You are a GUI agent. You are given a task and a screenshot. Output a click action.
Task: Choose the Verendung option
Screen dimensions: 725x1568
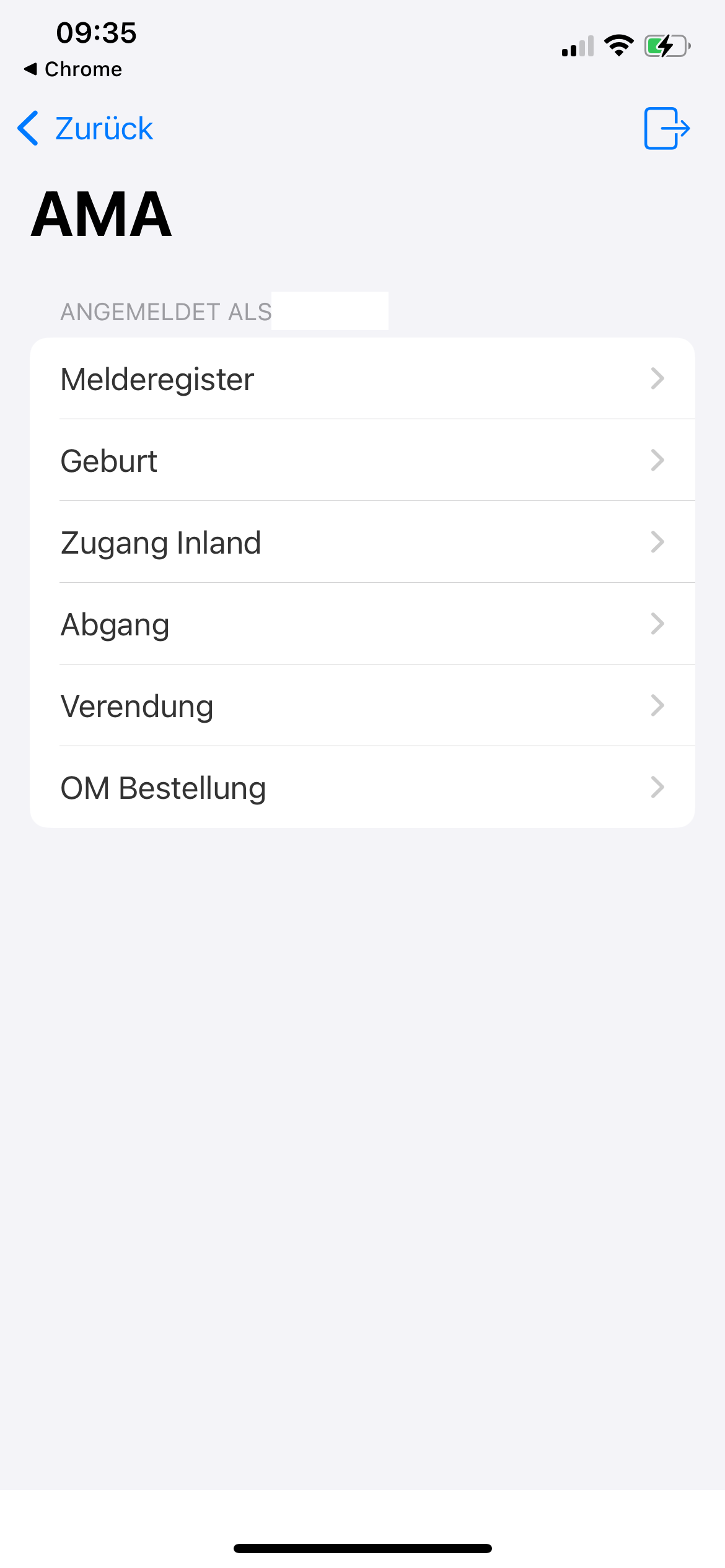pos(362,706)
